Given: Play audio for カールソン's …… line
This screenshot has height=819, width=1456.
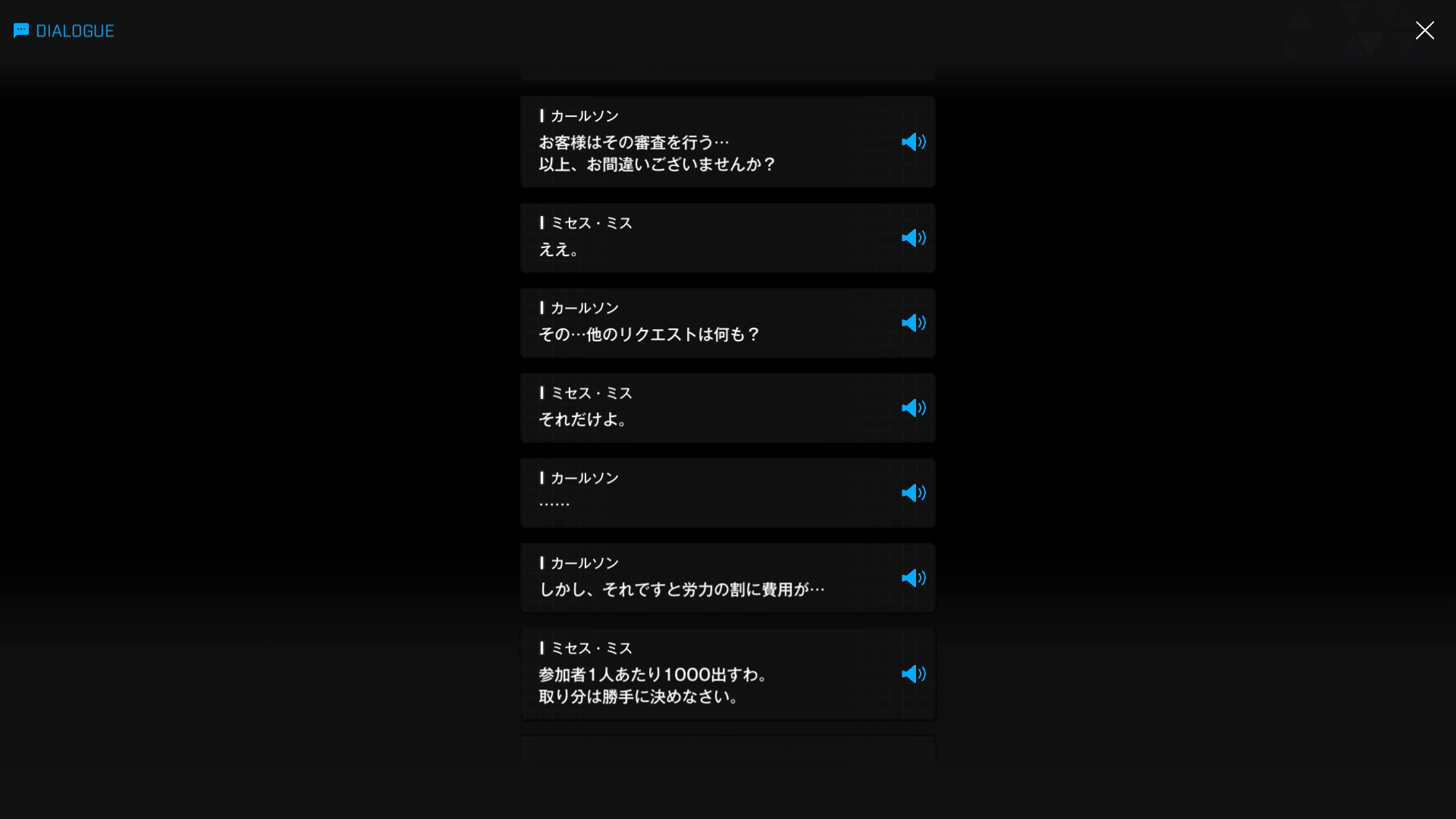Looking at the screenshot, I should tap(913, 493).
